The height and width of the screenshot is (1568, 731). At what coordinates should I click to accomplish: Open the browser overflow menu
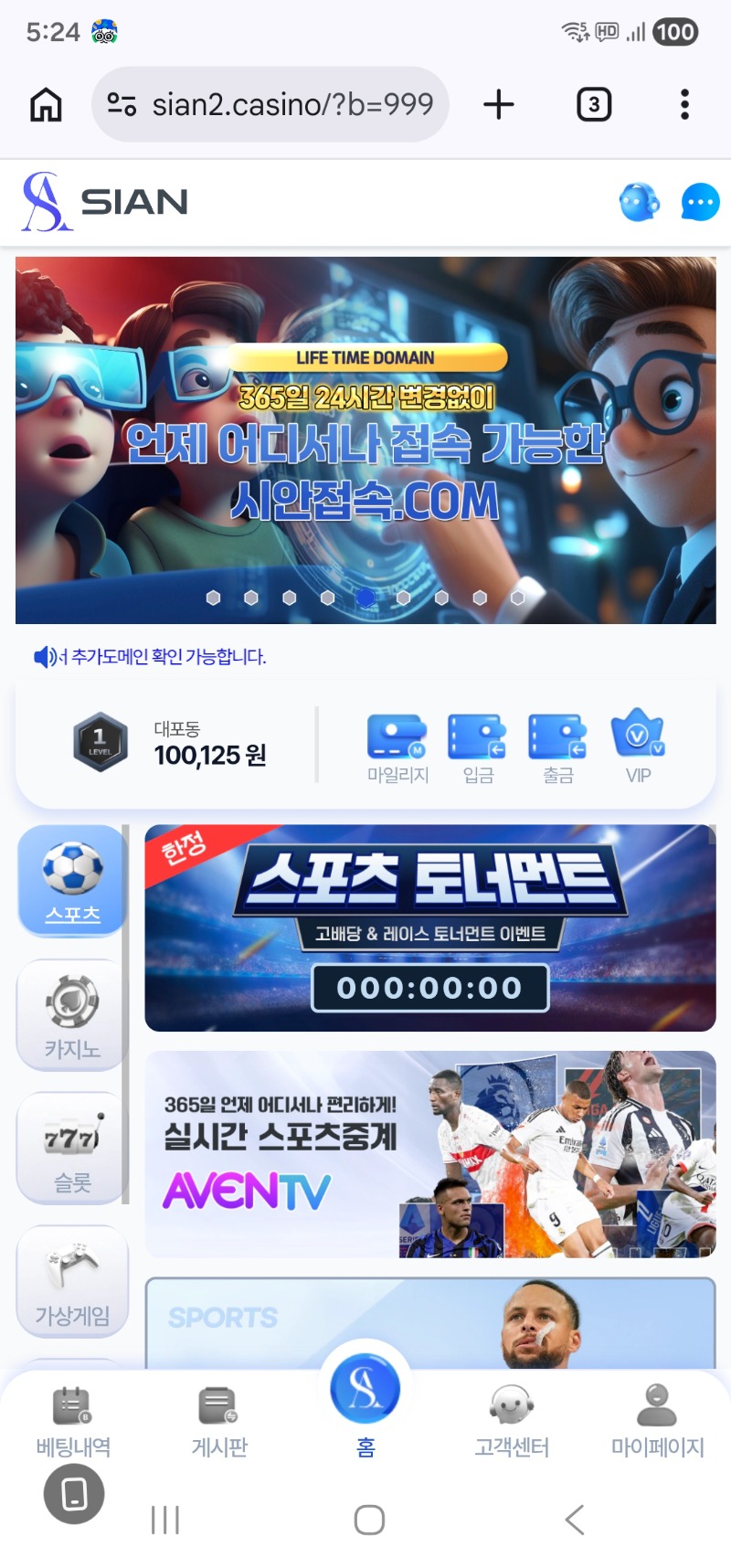(x=684, y=105)
